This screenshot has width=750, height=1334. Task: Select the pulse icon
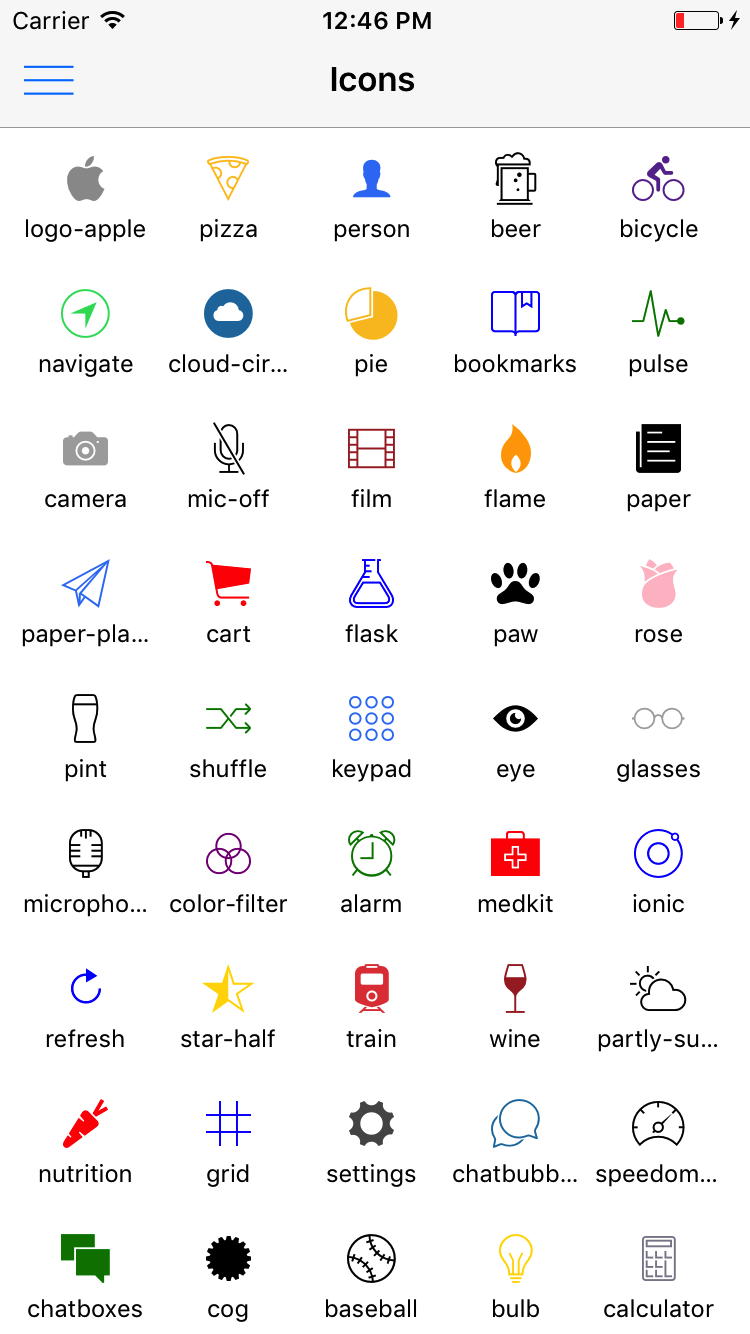coord(658,313)
